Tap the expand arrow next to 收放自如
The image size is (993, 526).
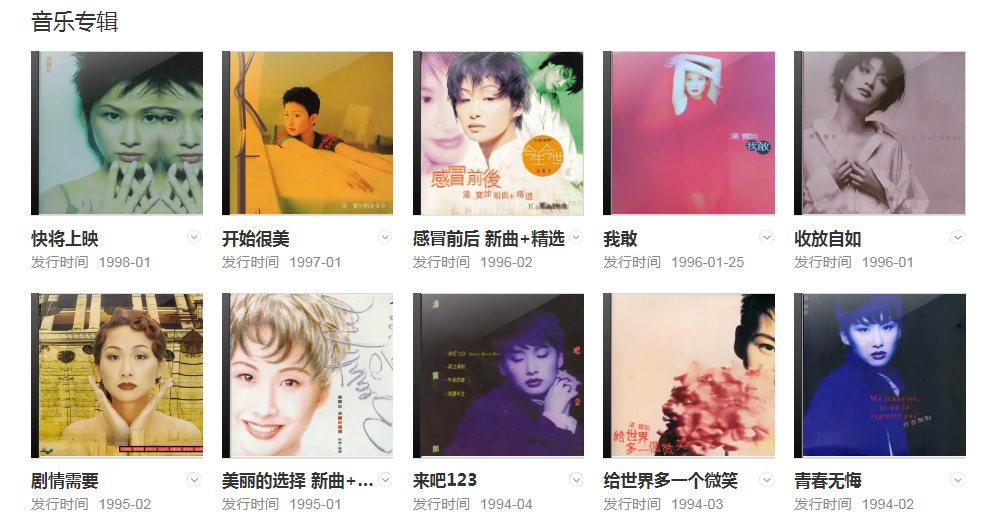click(957, 238)
